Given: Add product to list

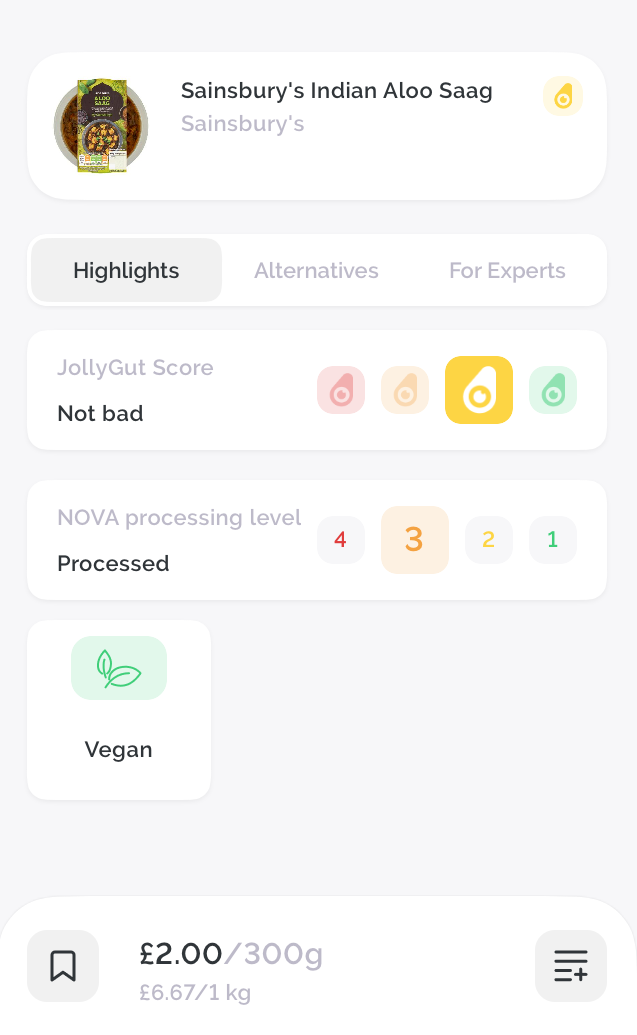Looking at the screenshot, I should 571,966.
